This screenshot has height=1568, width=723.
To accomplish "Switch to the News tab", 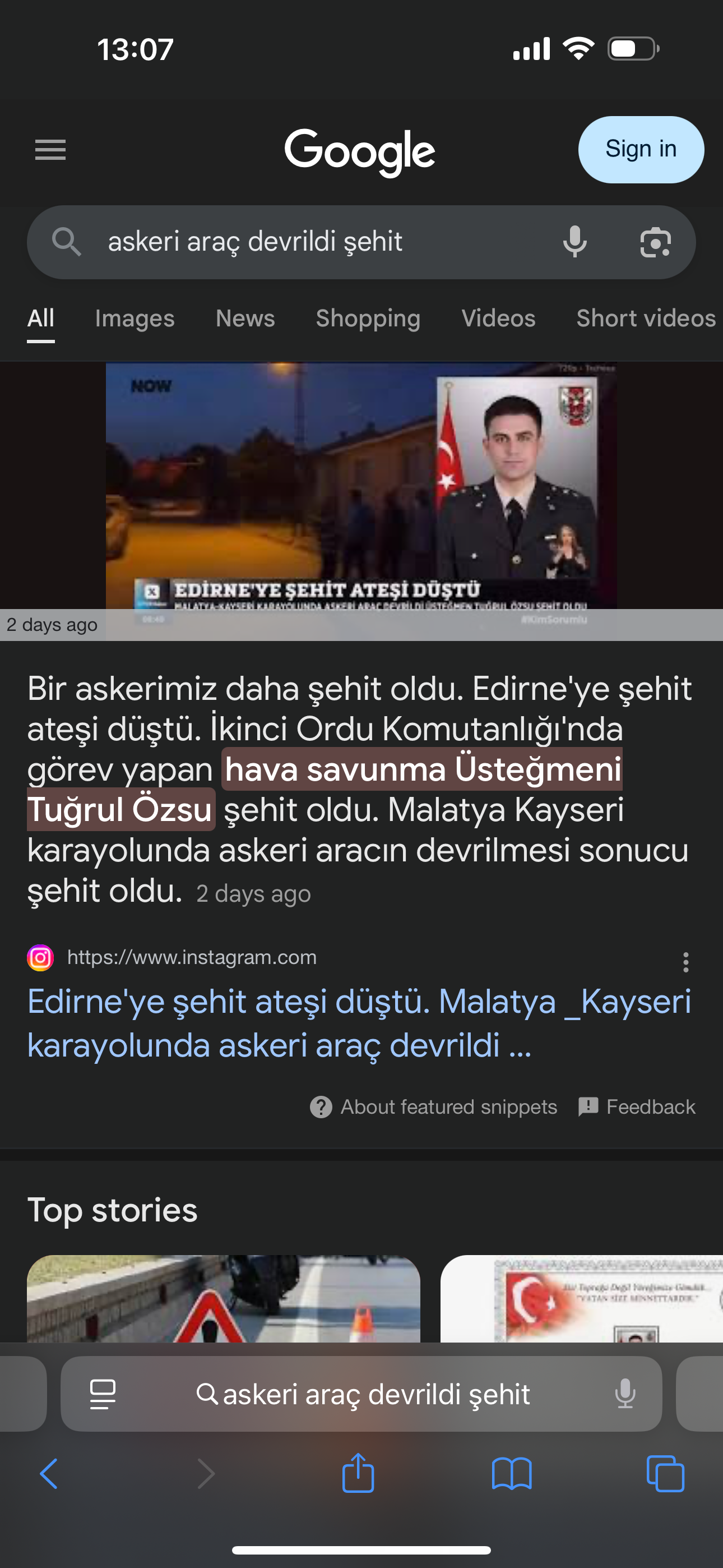I will 245,319.
